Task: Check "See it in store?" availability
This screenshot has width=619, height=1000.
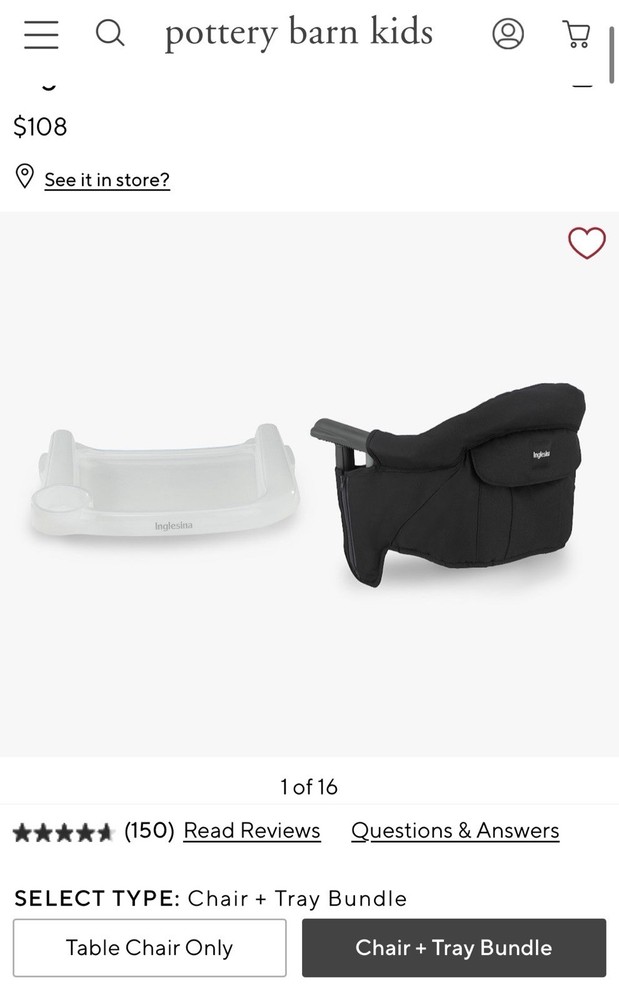Action: point(107,180)
